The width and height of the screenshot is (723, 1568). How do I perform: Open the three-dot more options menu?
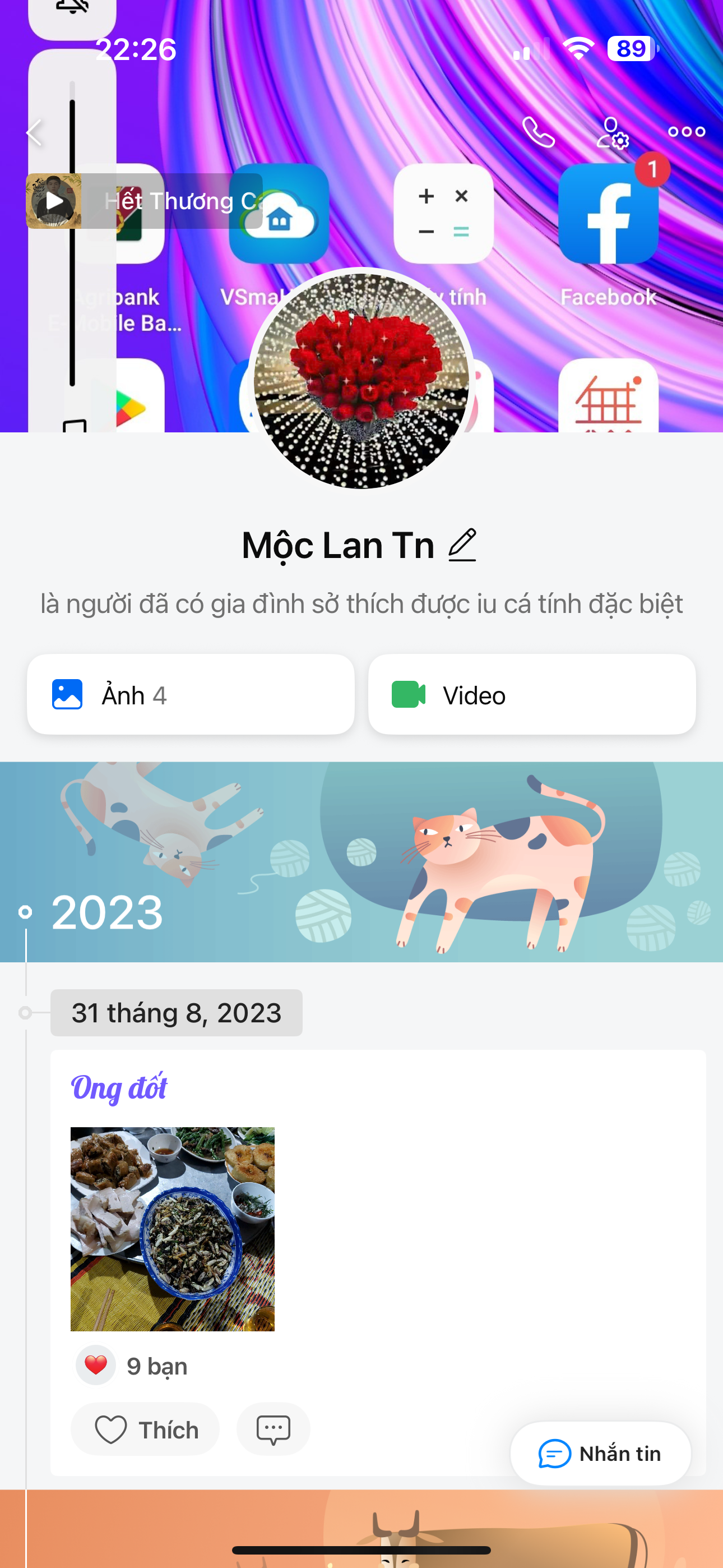click(686, 132)
